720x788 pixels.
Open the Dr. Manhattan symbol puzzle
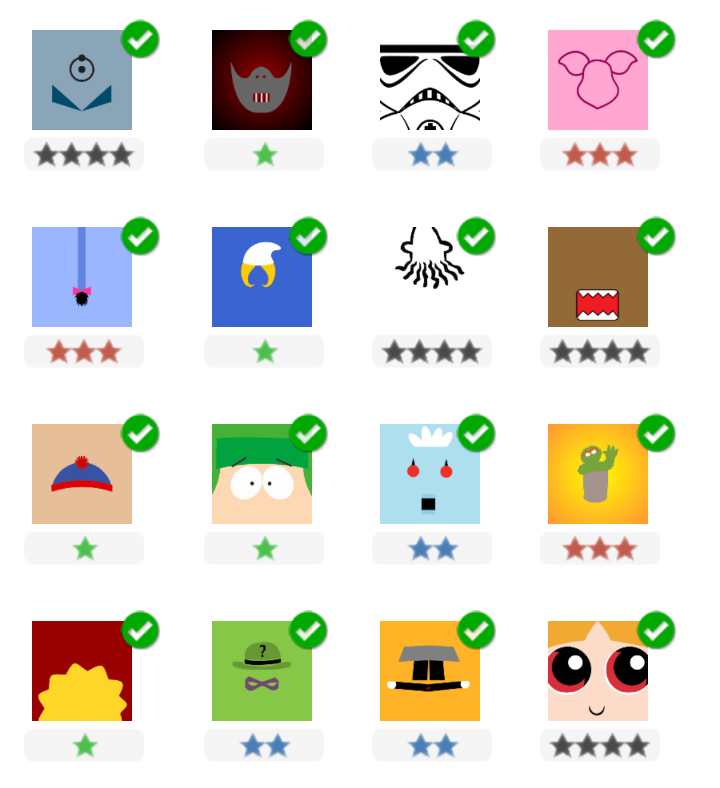tap(84, 80)
